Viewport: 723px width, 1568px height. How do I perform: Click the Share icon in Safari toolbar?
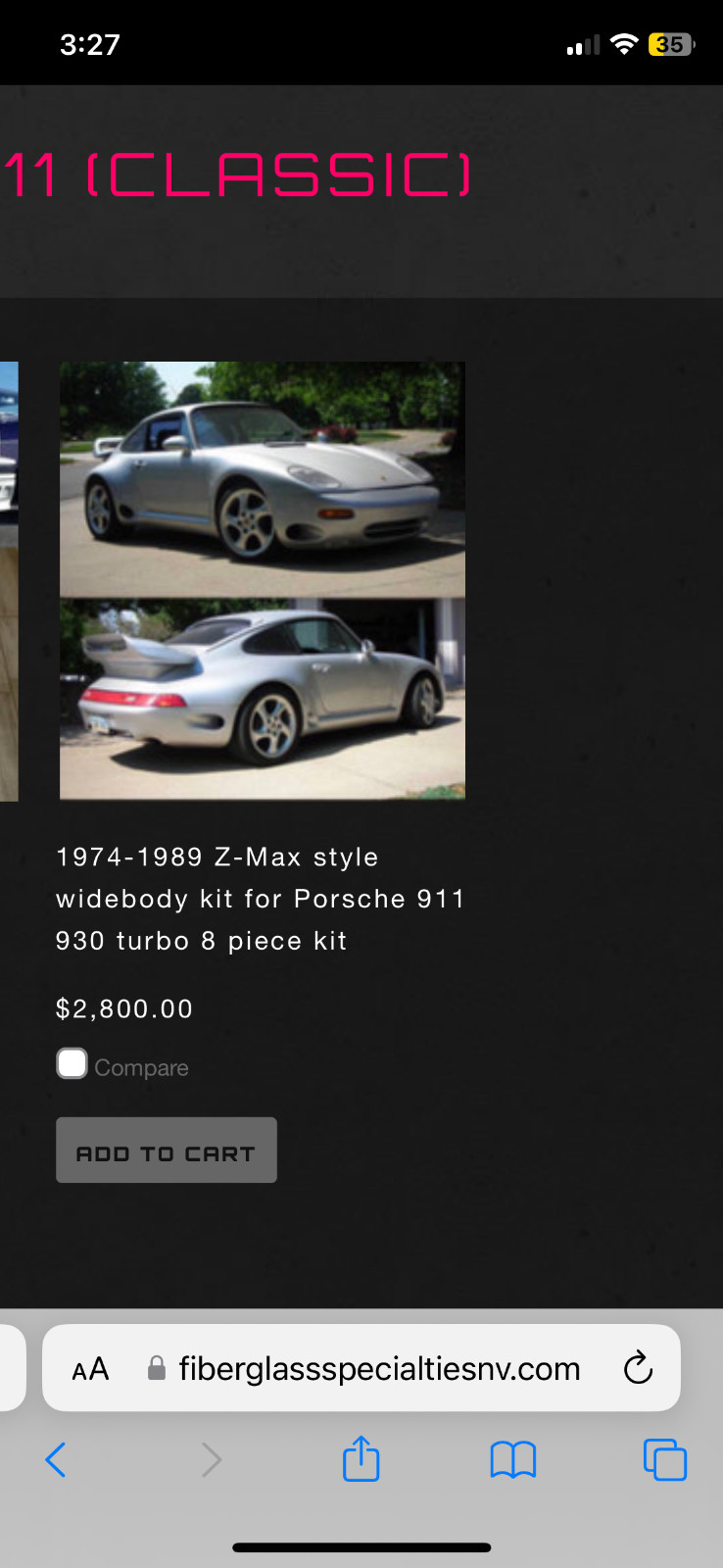pos(361,1459)
